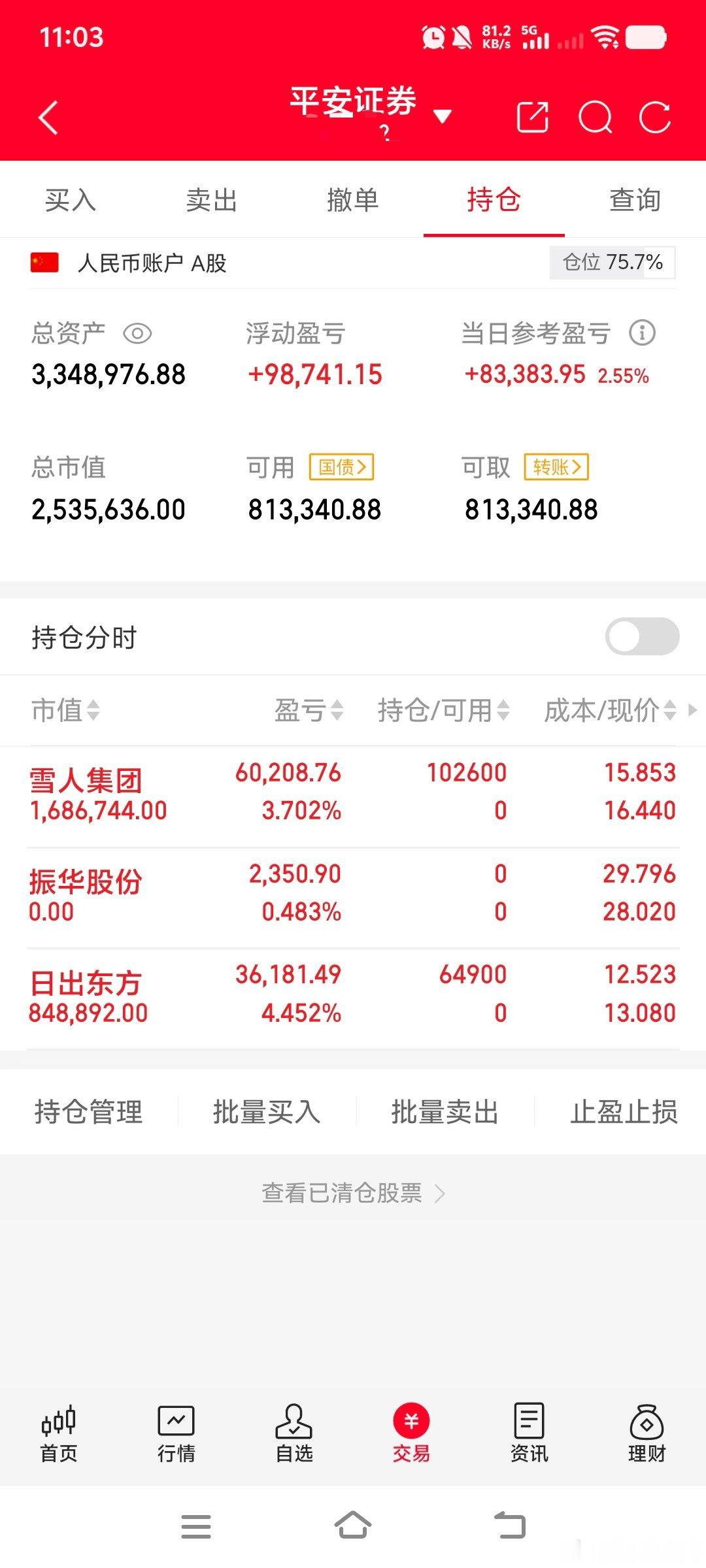Switch to the 卖出 tab
This screenshot has width=706, height=1568.
(x=212, y=201)
